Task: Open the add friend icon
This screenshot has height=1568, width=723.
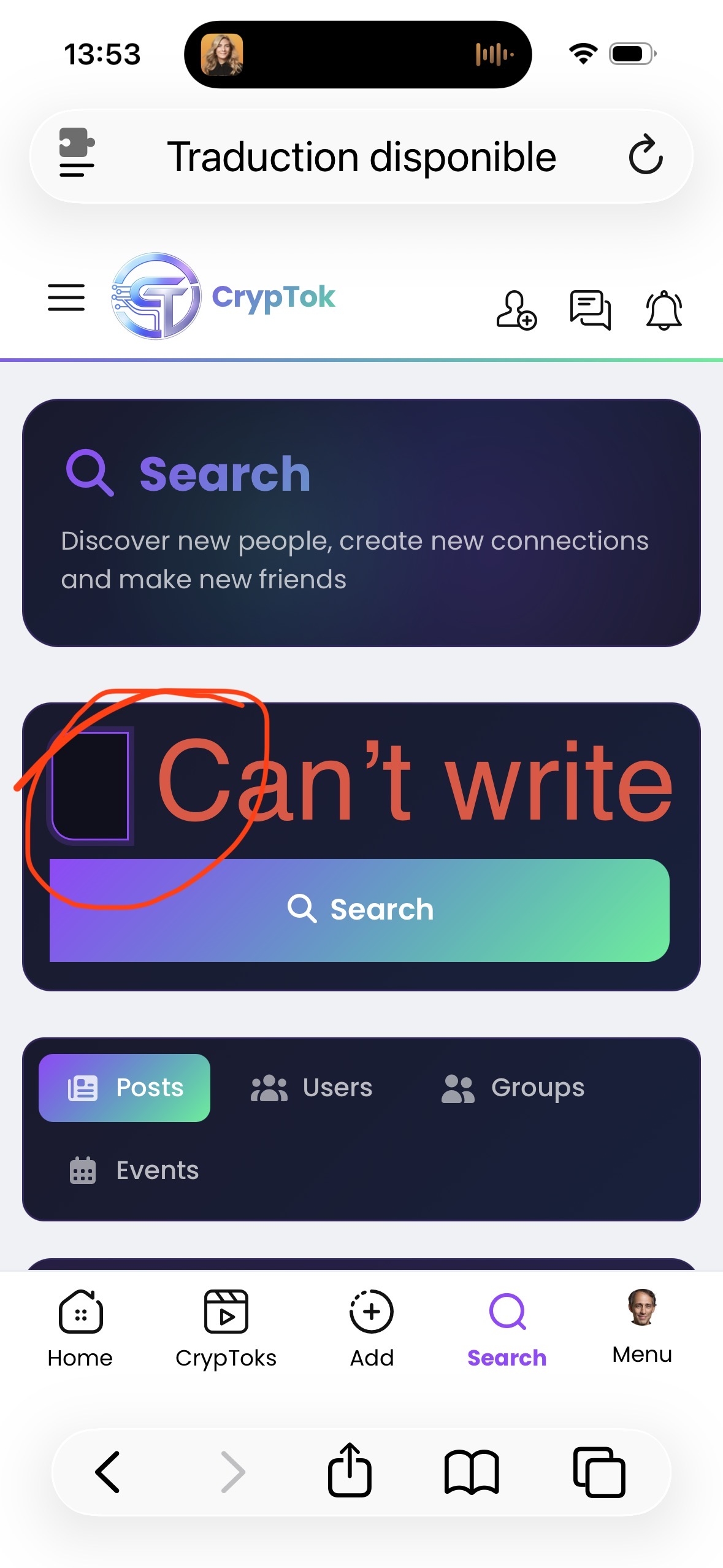Action: point(516,310)
